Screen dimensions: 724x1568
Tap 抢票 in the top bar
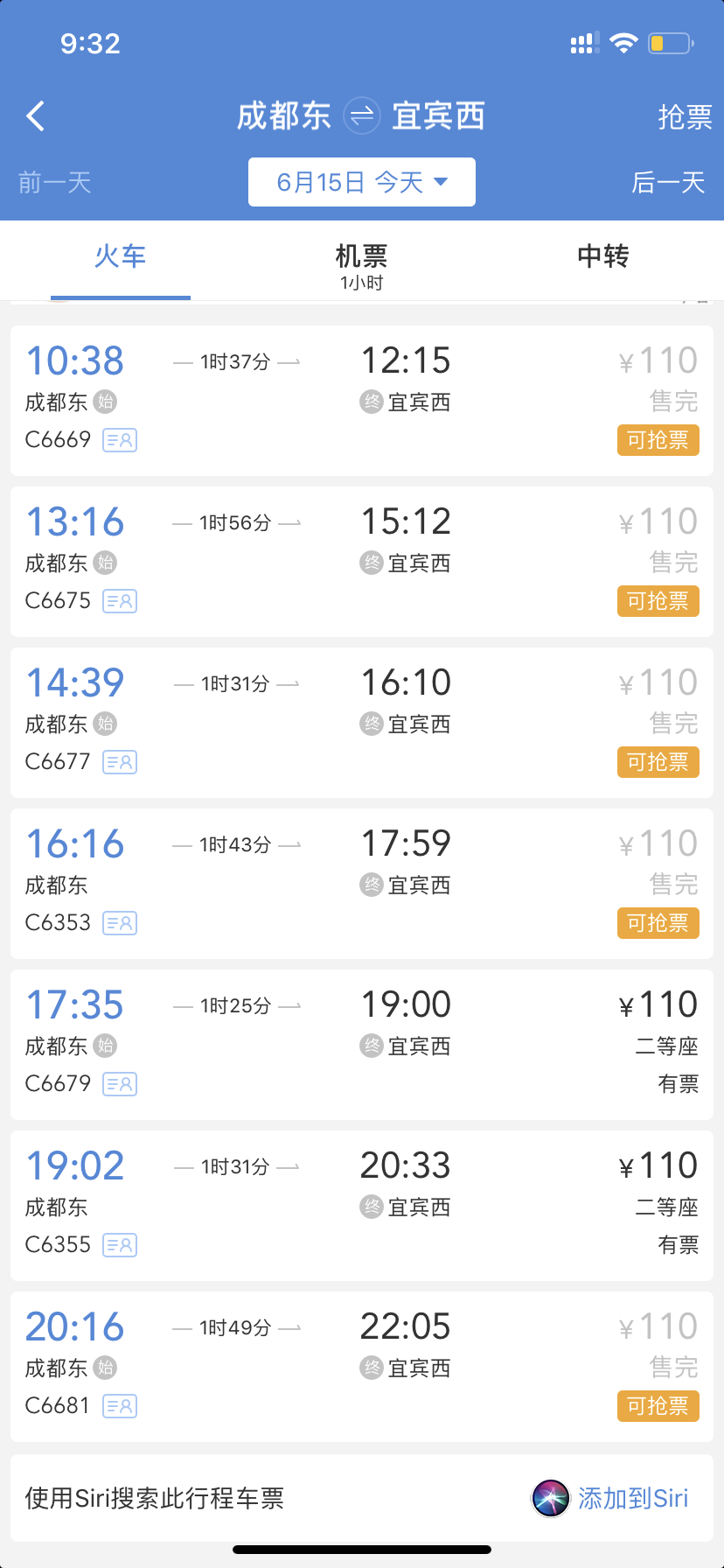click(685, 116)
